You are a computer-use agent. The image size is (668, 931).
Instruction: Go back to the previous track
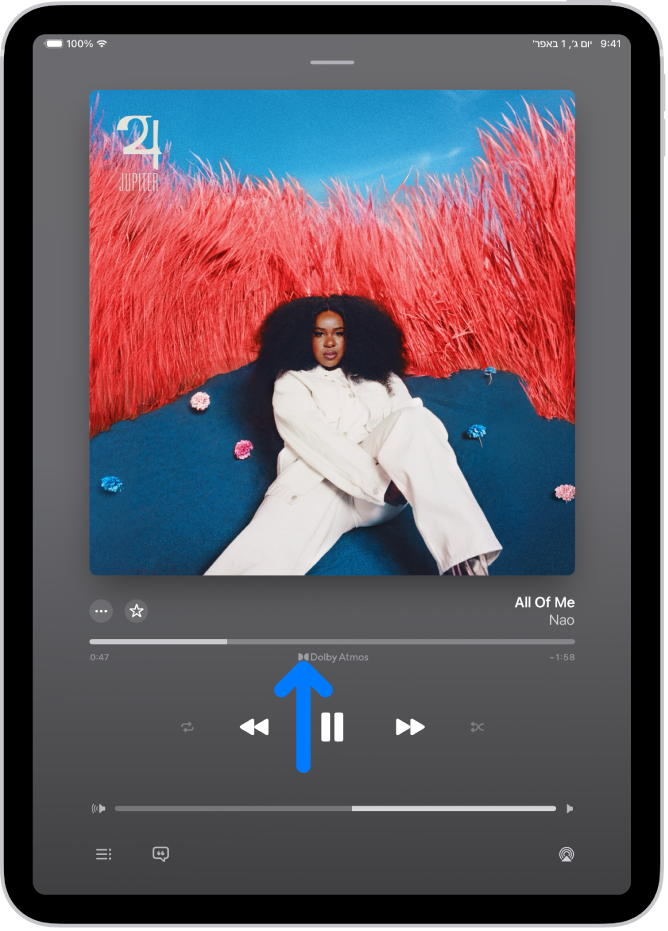254,727
